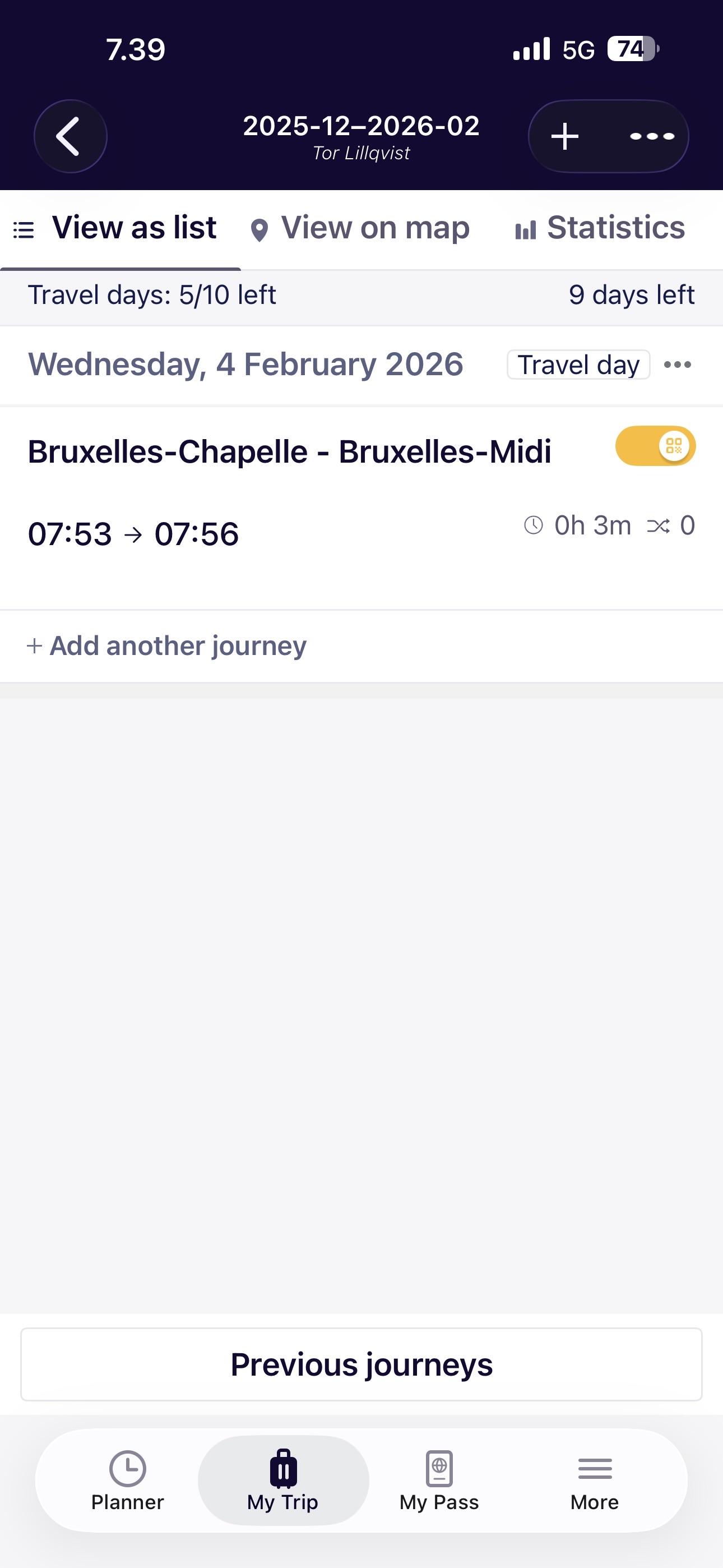Add a new item with the plus icon
This screenshot has height=1568, width=723.
click(565, 136)
